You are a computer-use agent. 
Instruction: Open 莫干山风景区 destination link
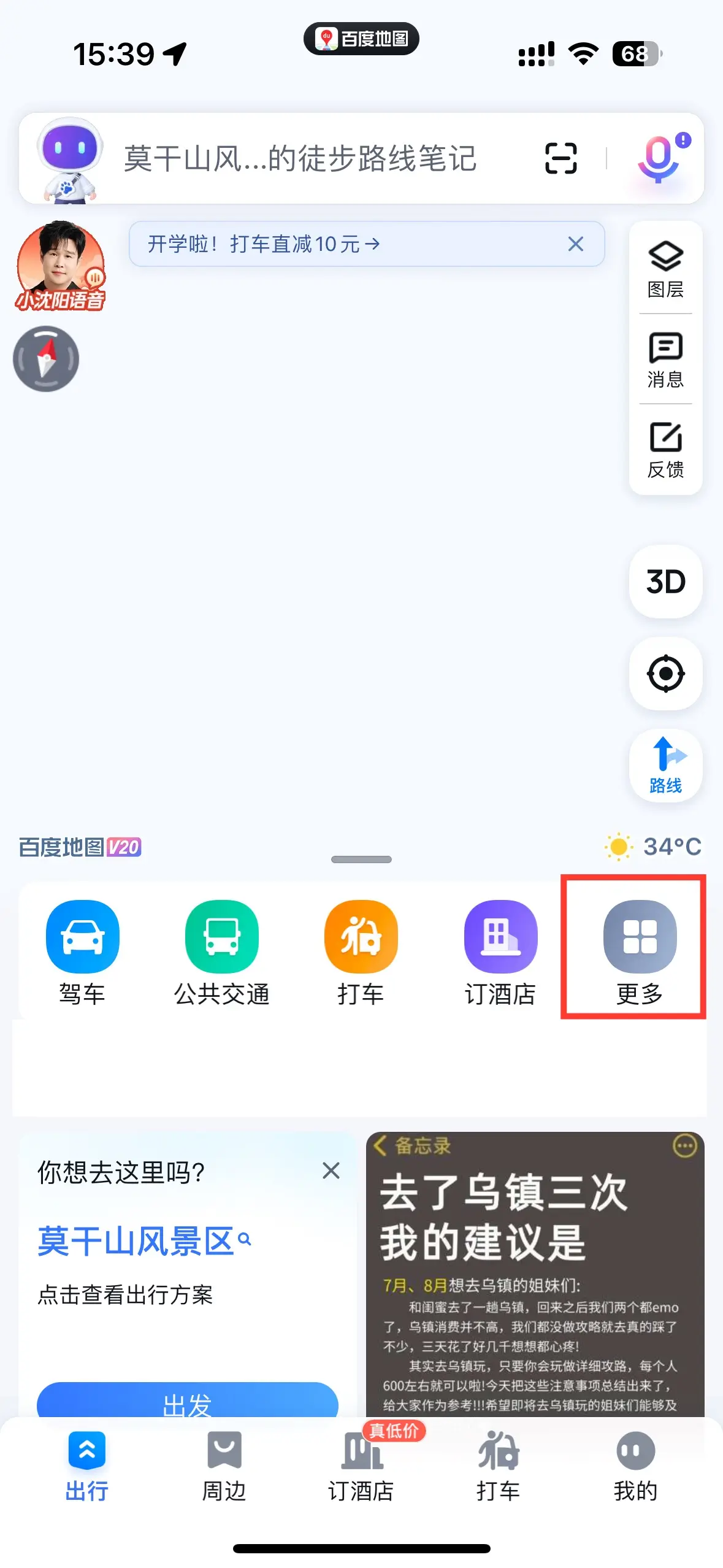136,1242
